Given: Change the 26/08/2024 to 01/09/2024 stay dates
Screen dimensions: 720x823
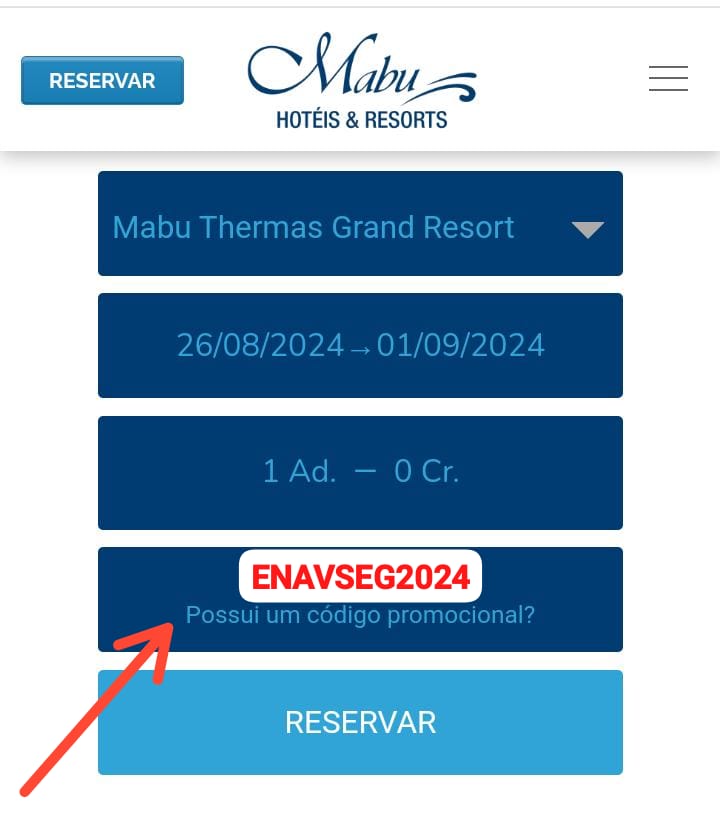Looking at the screenshot, I should (360, 346).
